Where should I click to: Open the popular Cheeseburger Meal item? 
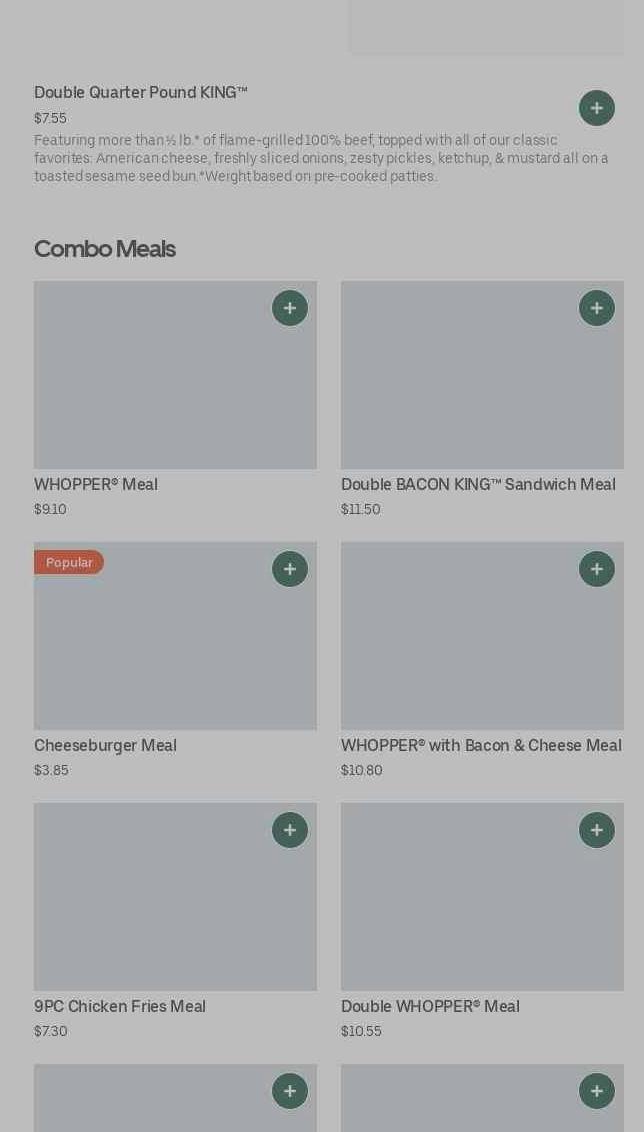(x=175, y=661)
